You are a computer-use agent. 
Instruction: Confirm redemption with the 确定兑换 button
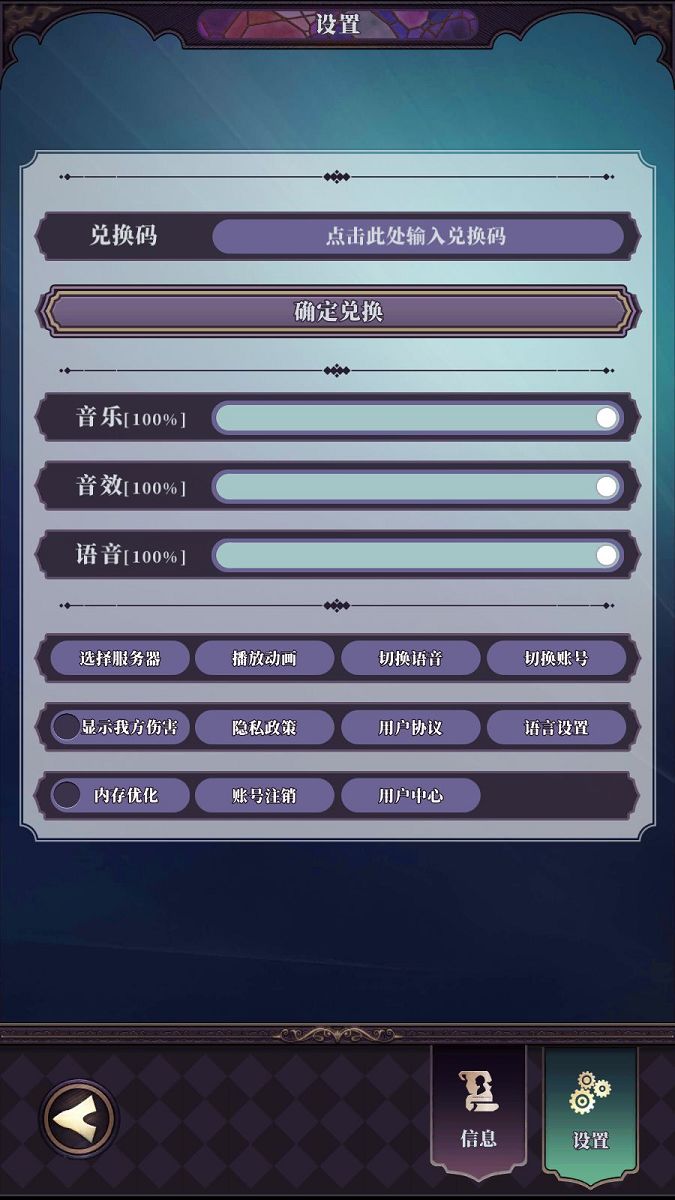point(338,312)
